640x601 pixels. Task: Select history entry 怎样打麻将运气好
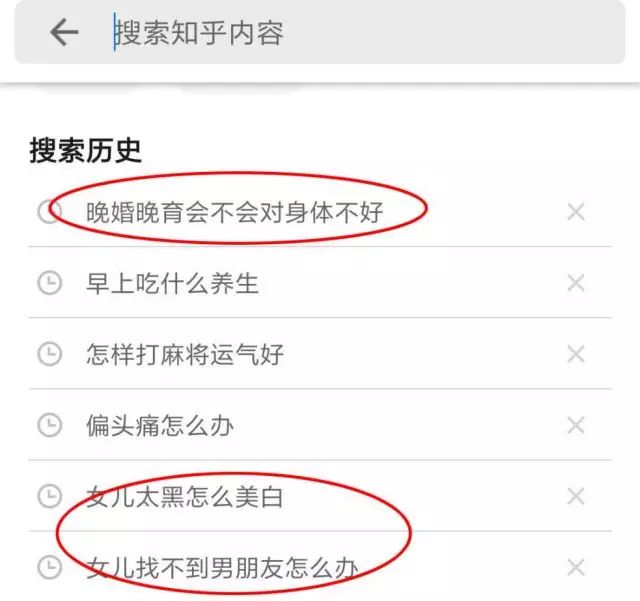[185, 355]
